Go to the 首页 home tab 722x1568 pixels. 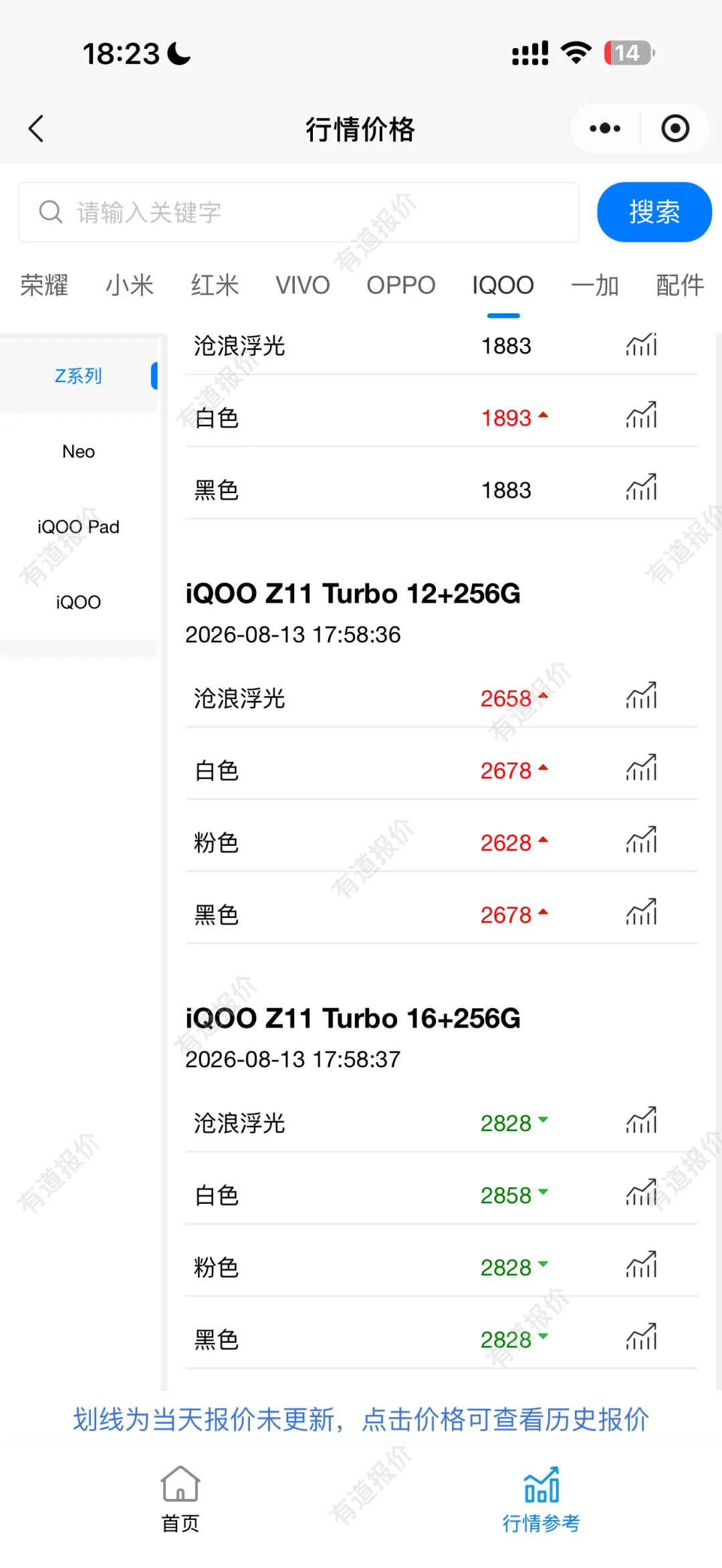pyautogui.click(x=180, y=1499)
